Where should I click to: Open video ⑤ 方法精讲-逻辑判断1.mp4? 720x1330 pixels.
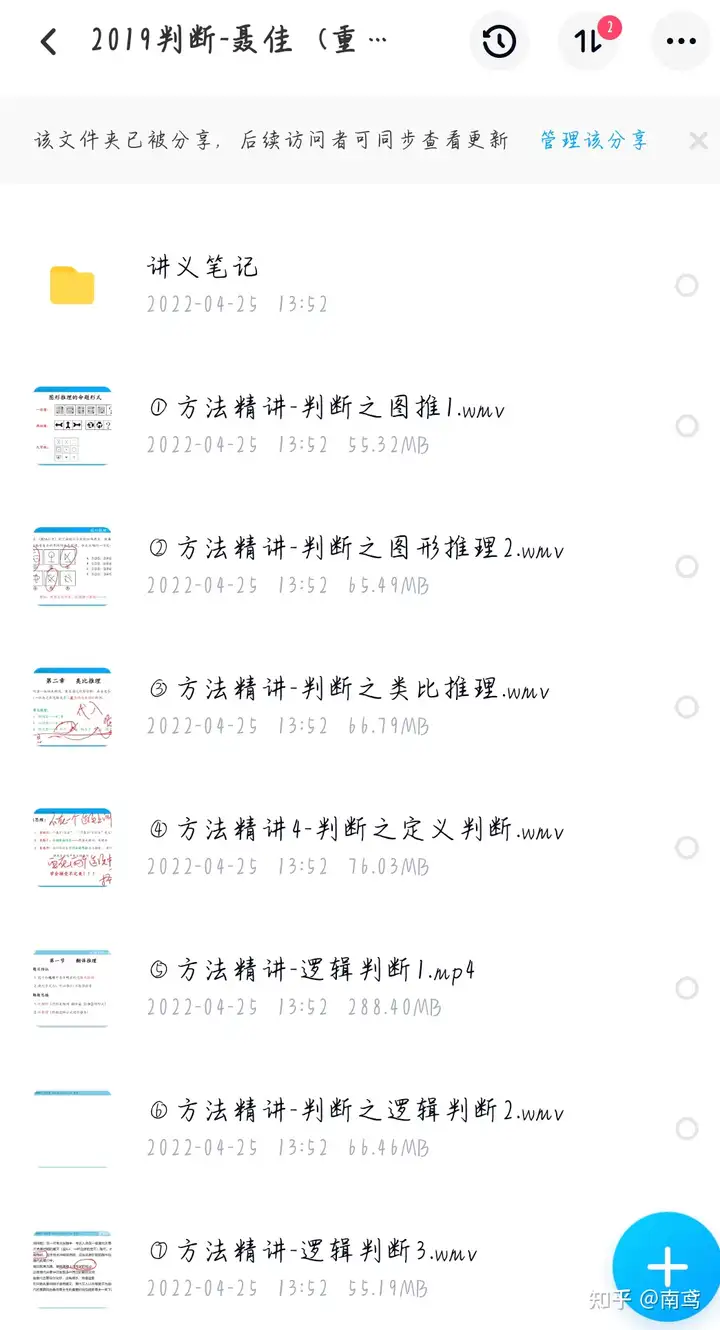click(x=360, y=988)
